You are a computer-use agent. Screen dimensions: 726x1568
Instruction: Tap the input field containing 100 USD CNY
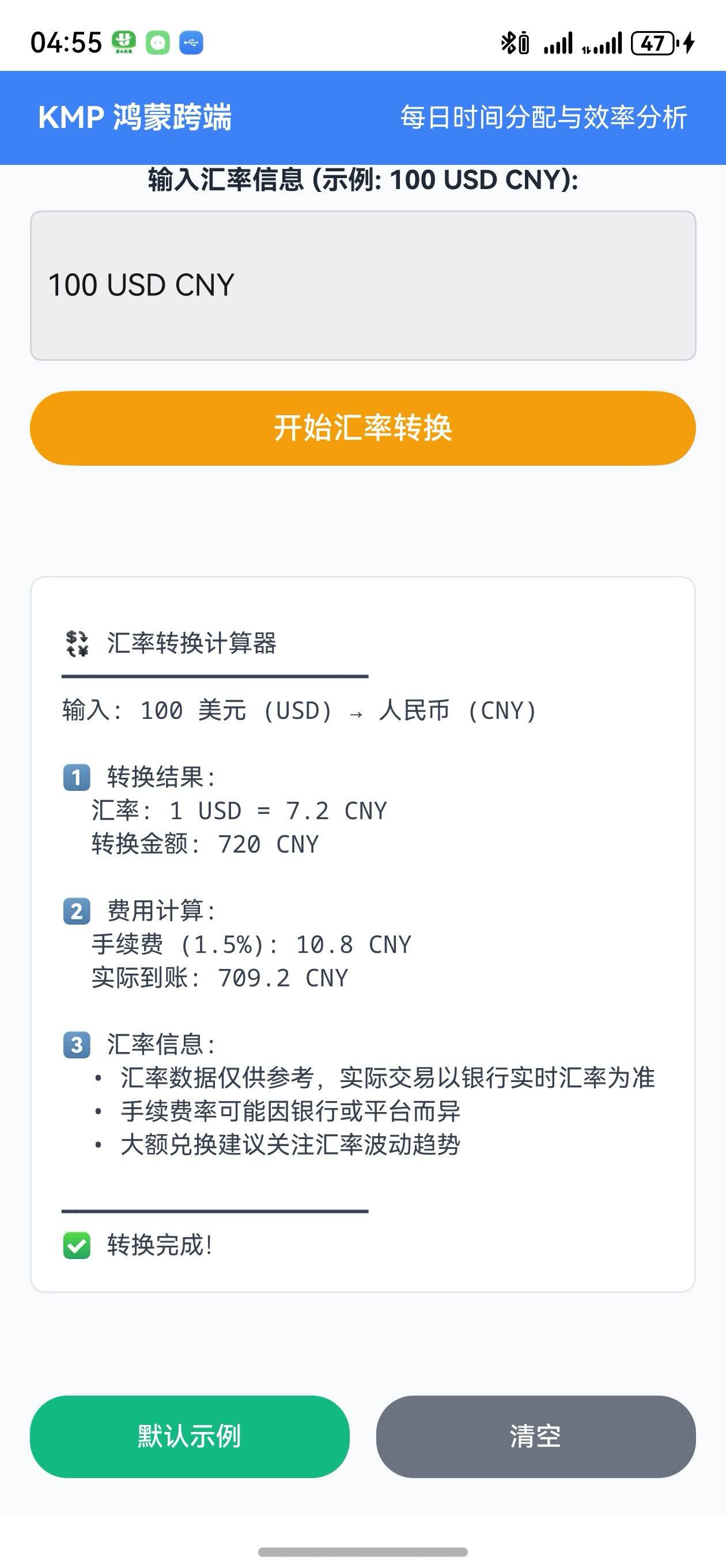coord(362,284)
